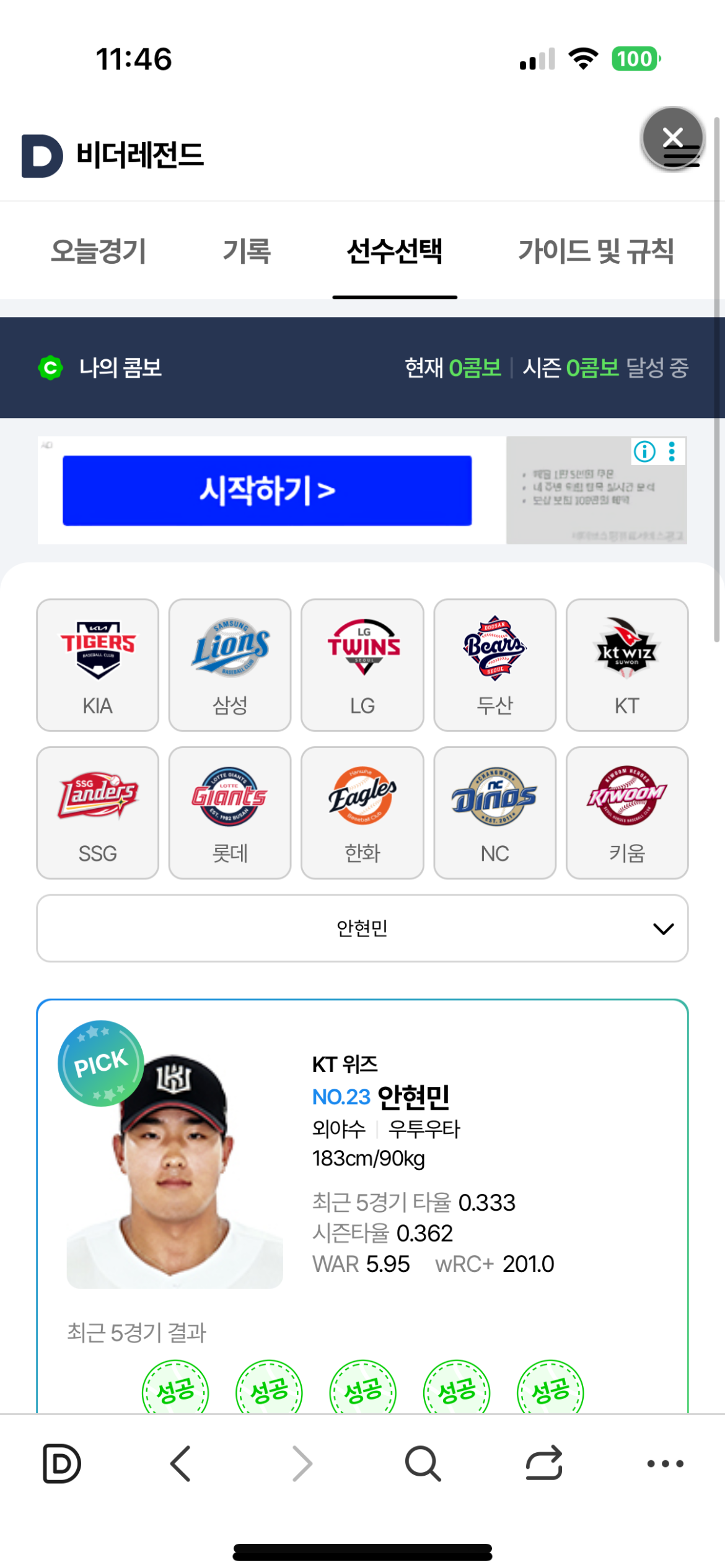
Task: Select the 삼성 Lions team
Action: tap(230, 665)
